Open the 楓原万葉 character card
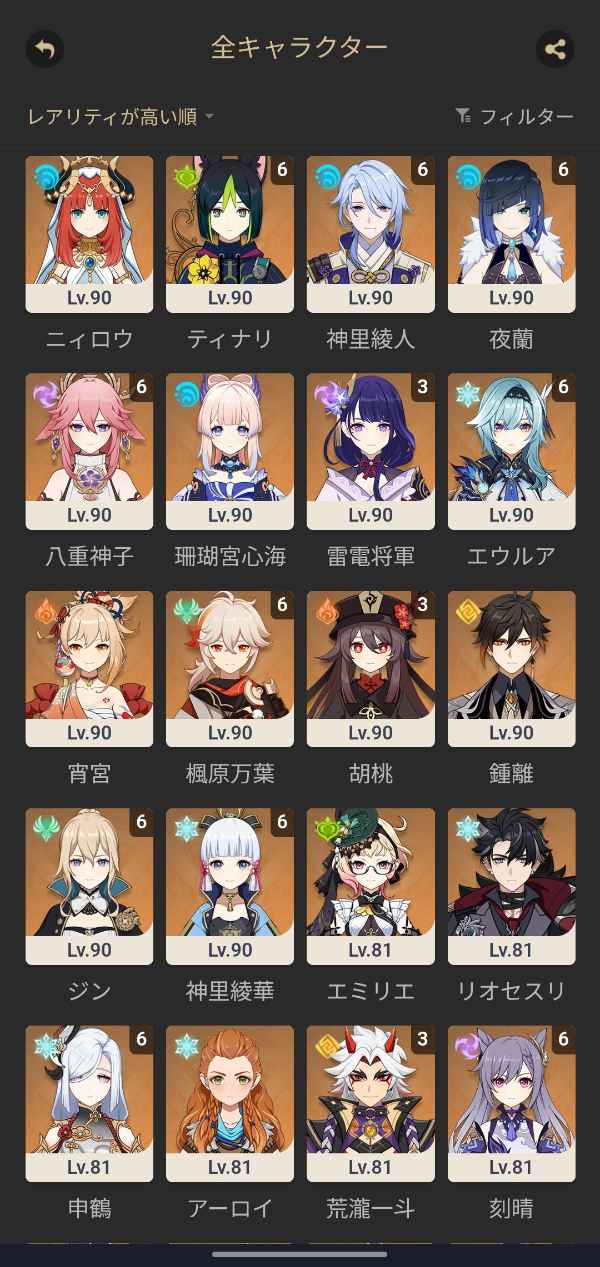The height and width of the screenshot is (1267, 600). coord(230,668)
